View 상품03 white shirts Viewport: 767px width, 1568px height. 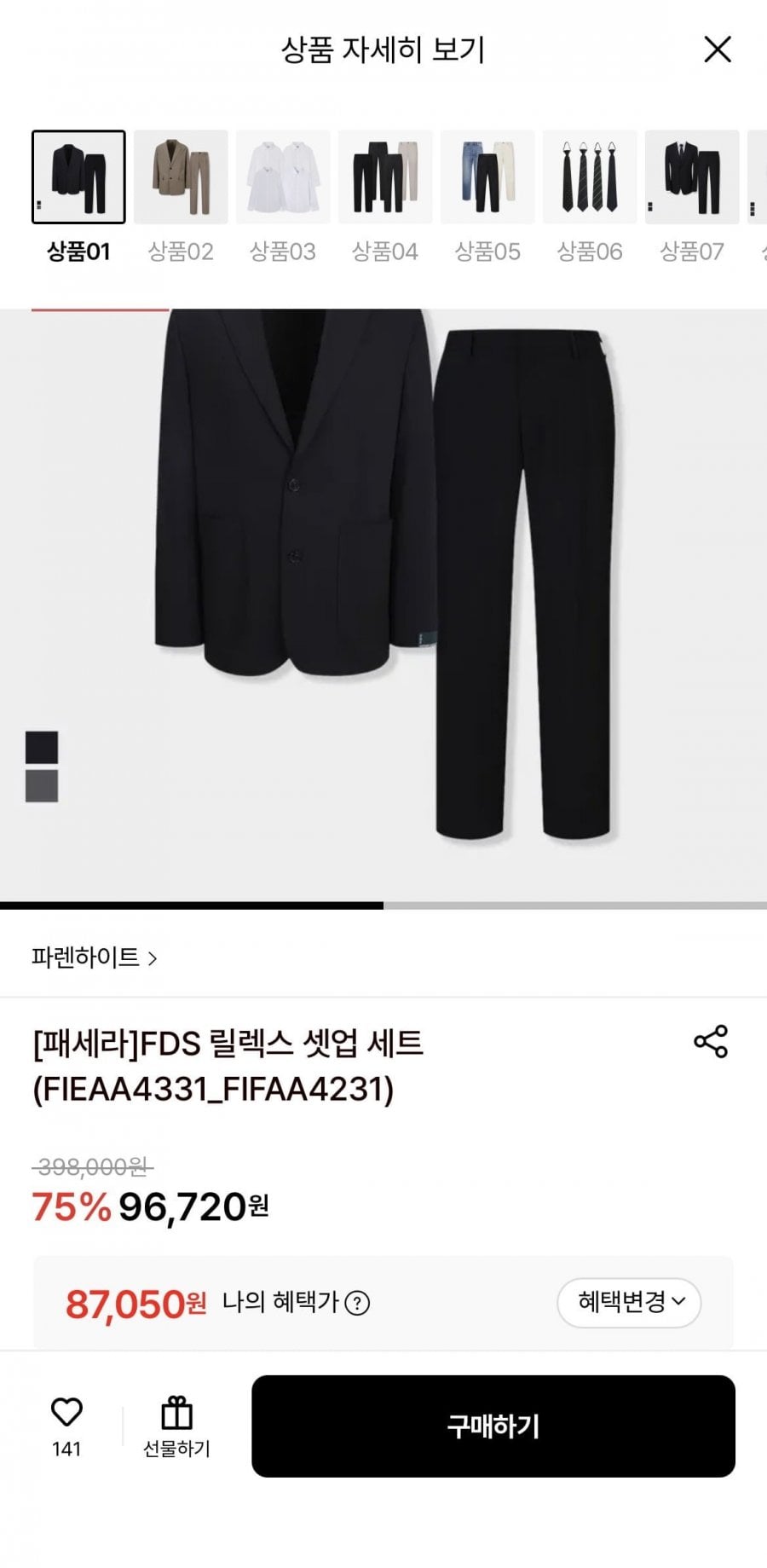tap(283, 177)
